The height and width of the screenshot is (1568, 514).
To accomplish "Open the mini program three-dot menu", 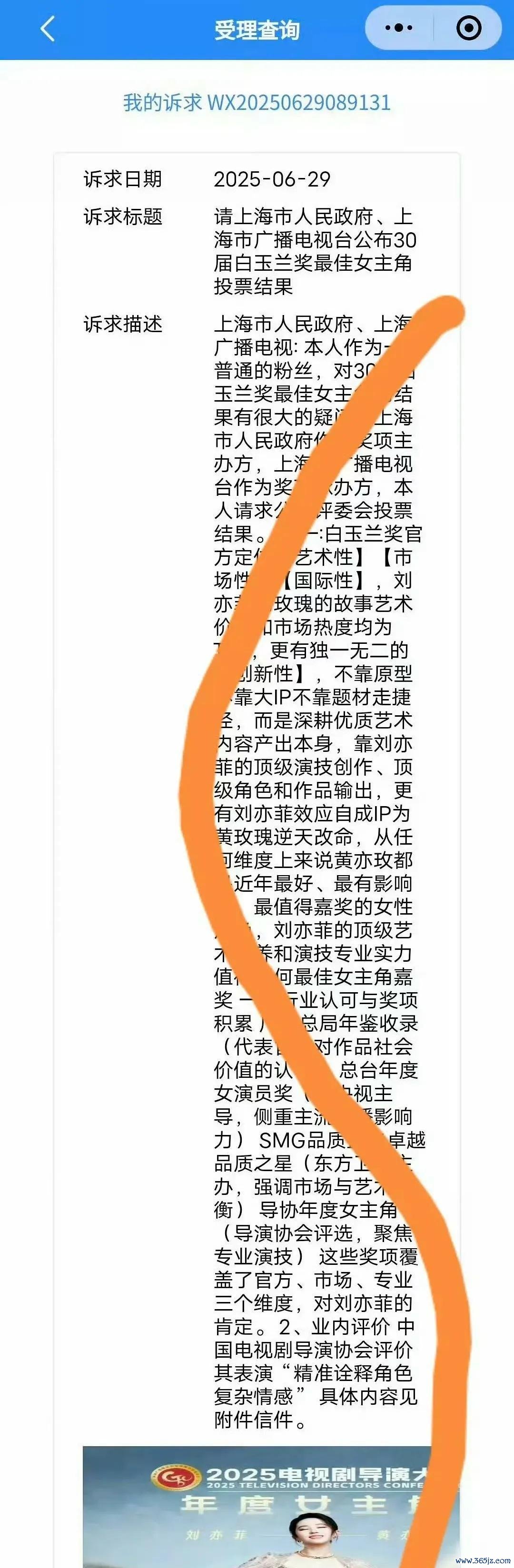I will [399, 28].
